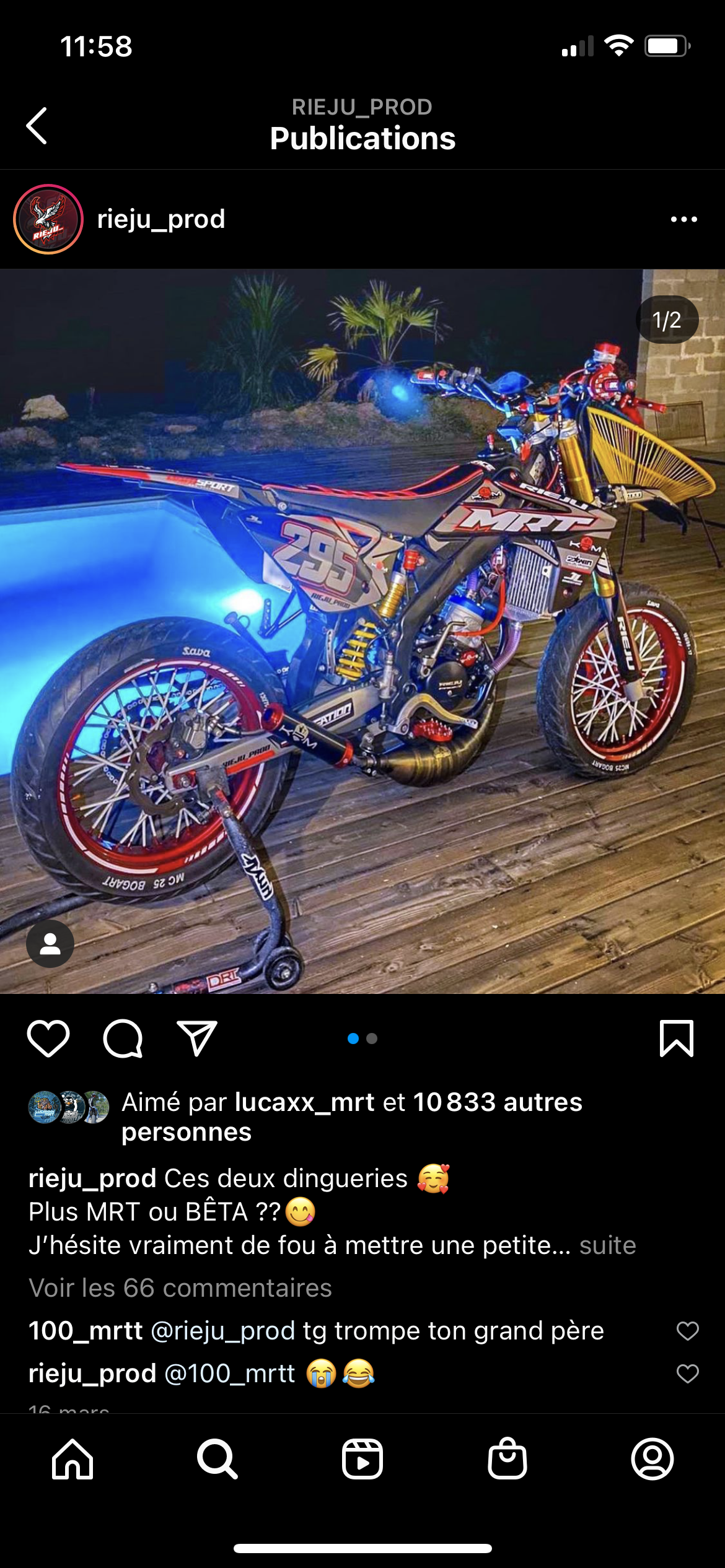The width and height of the screenshot is (725, 1568).
Task: Go back to the previous screen
Action: 37,126
